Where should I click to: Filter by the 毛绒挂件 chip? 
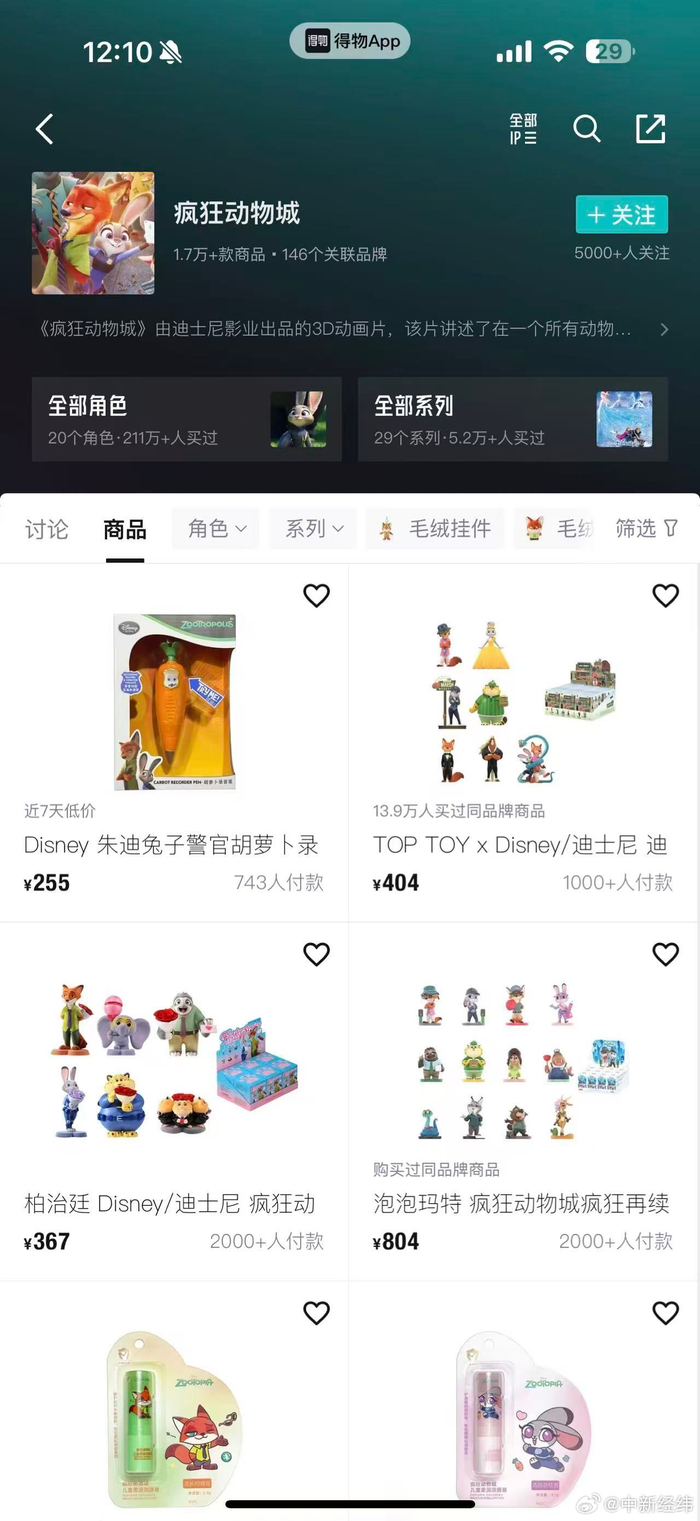pyautogui.click(x=435, y=529)
